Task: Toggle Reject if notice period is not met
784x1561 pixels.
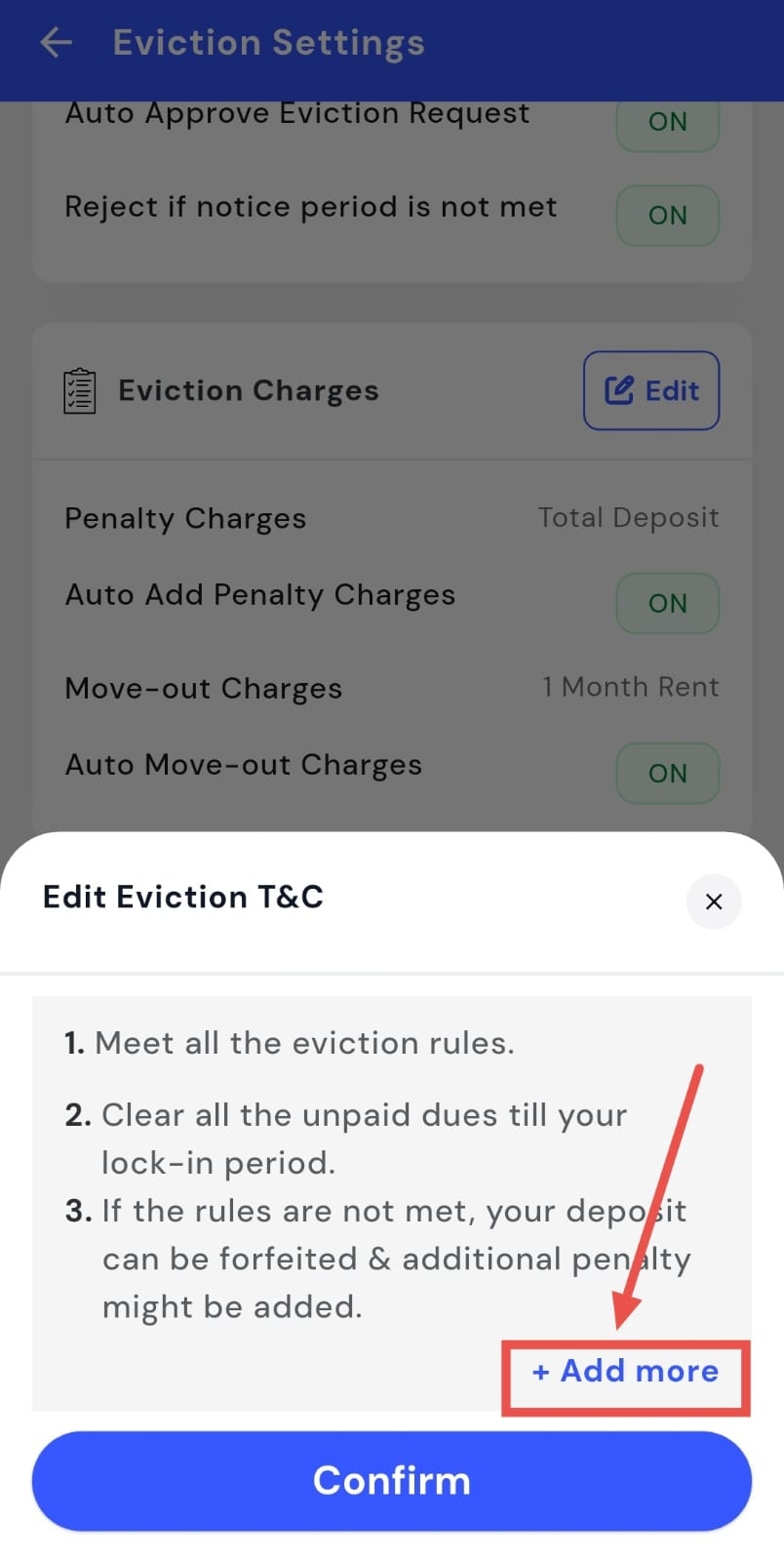Action: (x=667, y=215)
